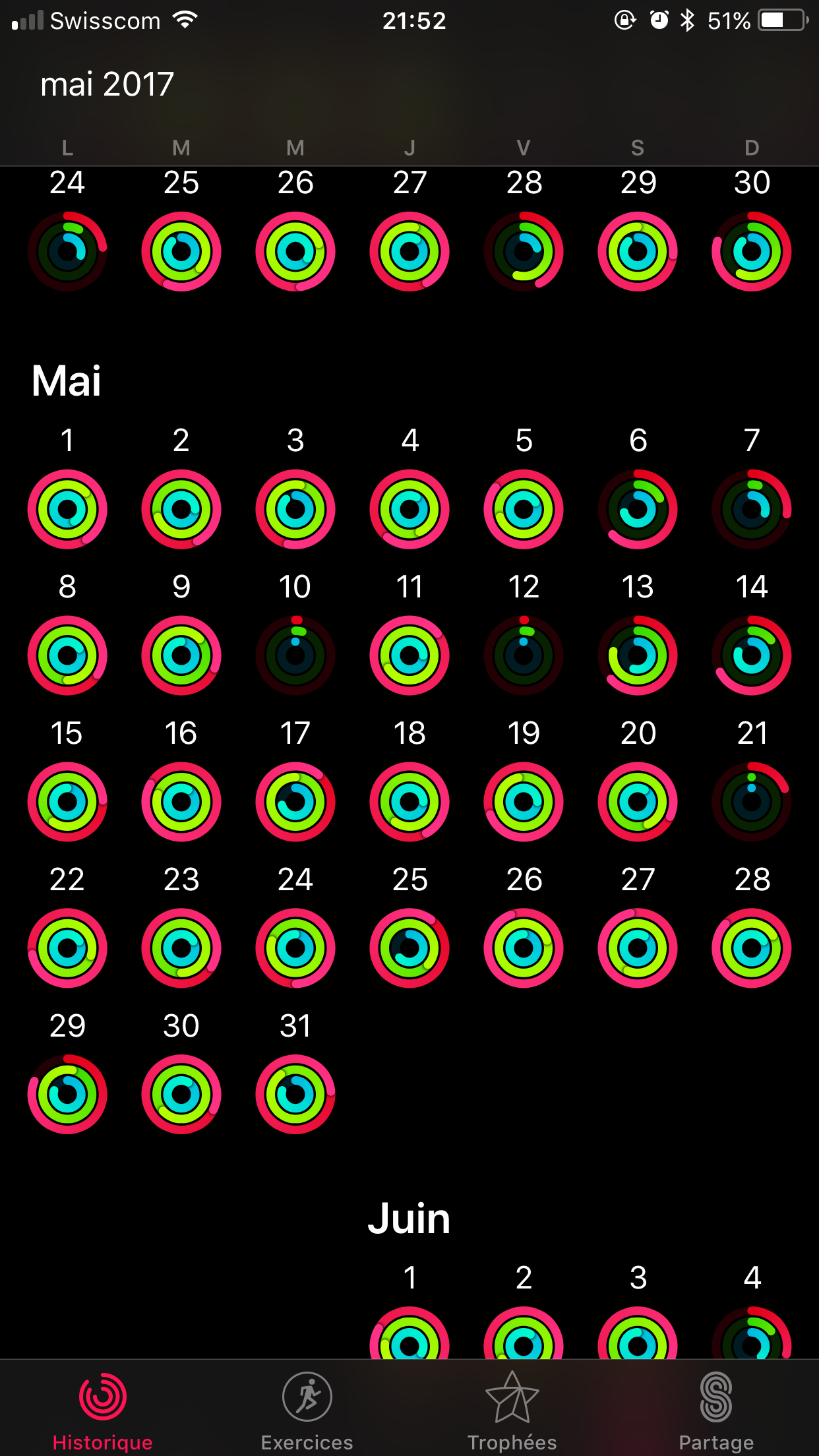Image resolution: width=819 pixels, height=1456 pixels.
Task: Open May 28 activity summary
Action: coord(752,948)
